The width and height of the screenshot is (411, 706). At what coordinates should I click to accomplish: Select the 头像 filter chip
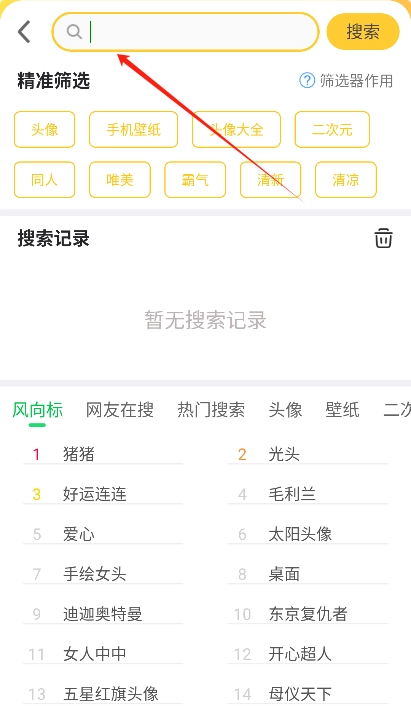[x=45, y=130]
